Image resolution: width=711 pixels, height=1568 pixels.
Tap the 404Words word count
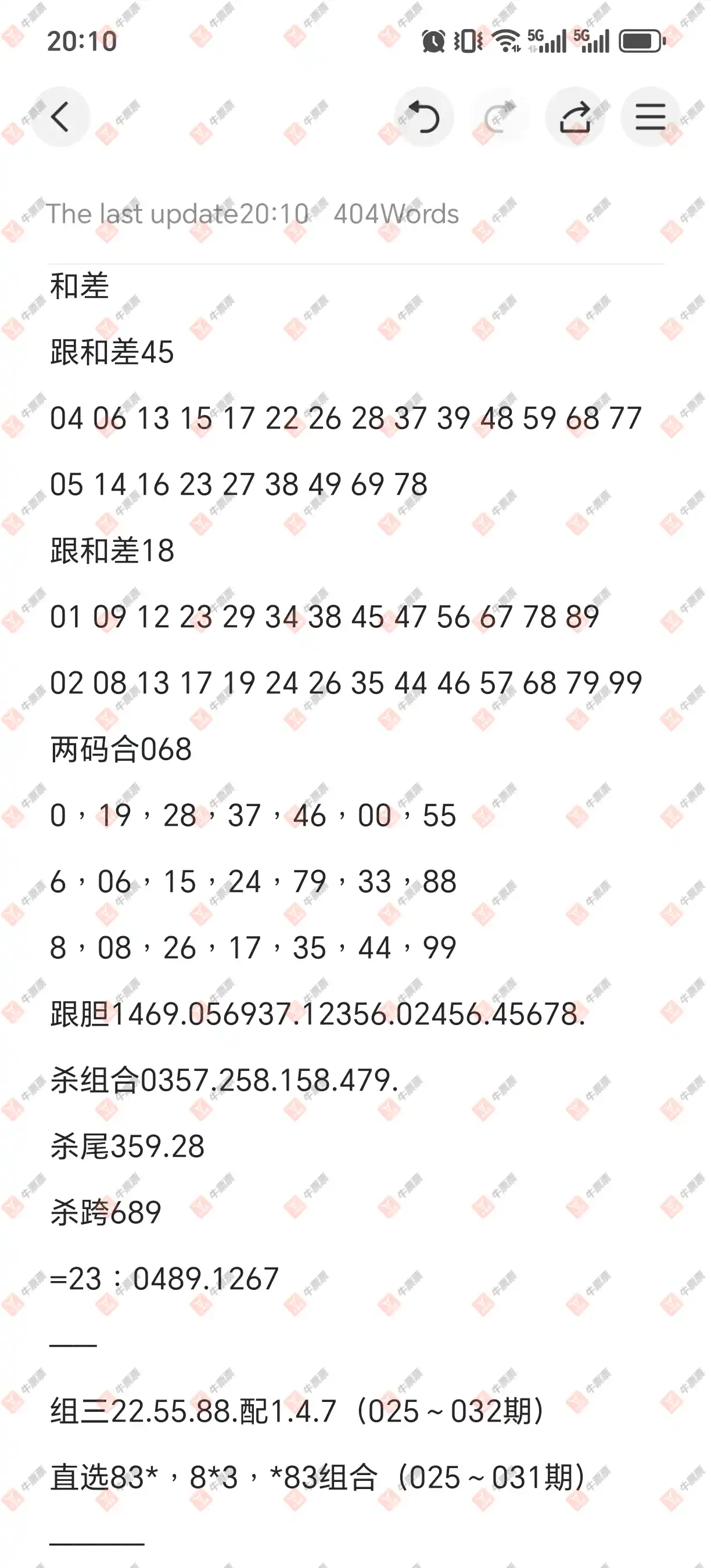(396, 213)
